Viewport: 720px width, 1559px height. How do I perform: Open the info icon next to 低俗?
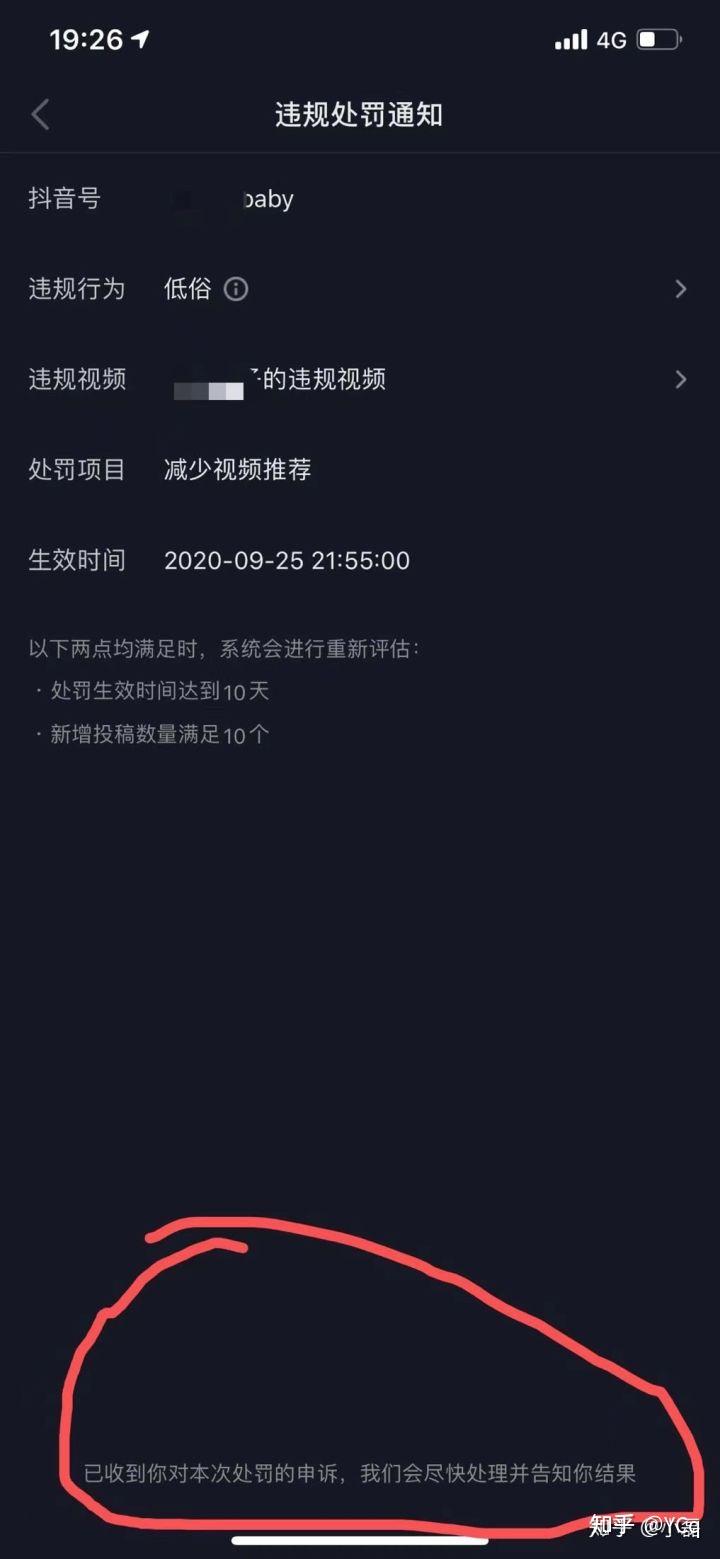(236, 289)
